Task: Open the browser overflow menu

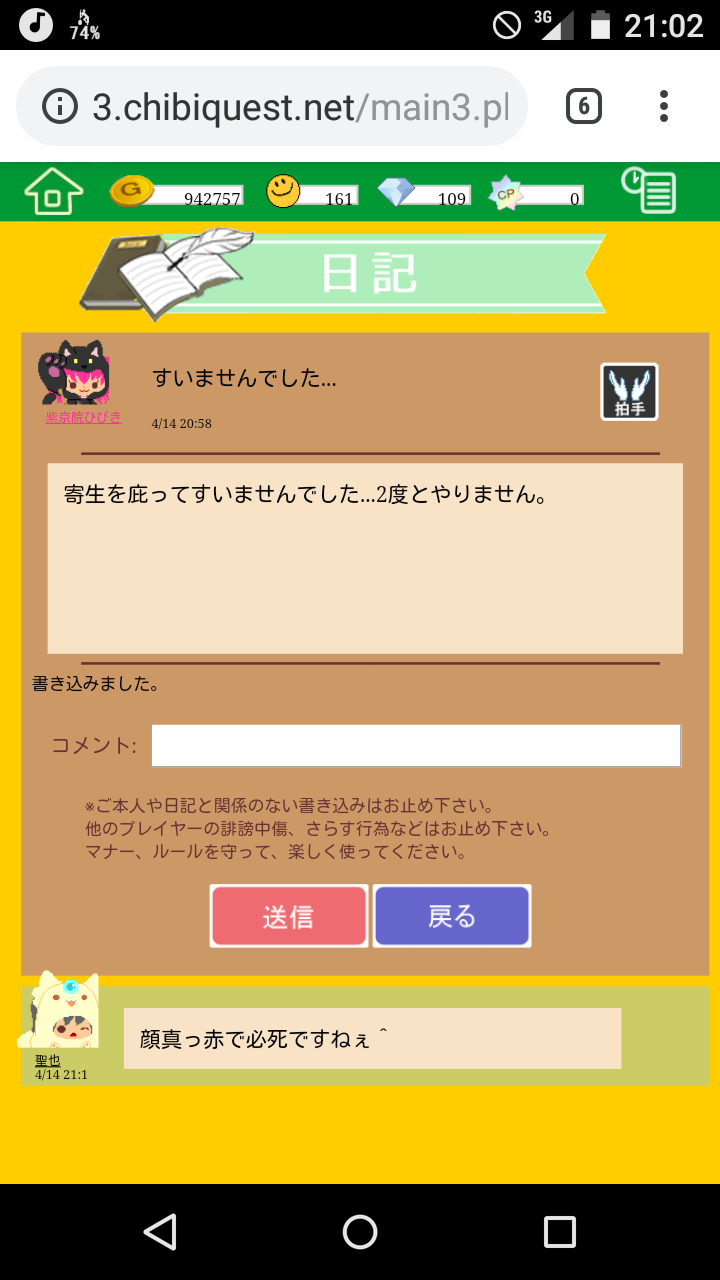Action: click(664, 106)
